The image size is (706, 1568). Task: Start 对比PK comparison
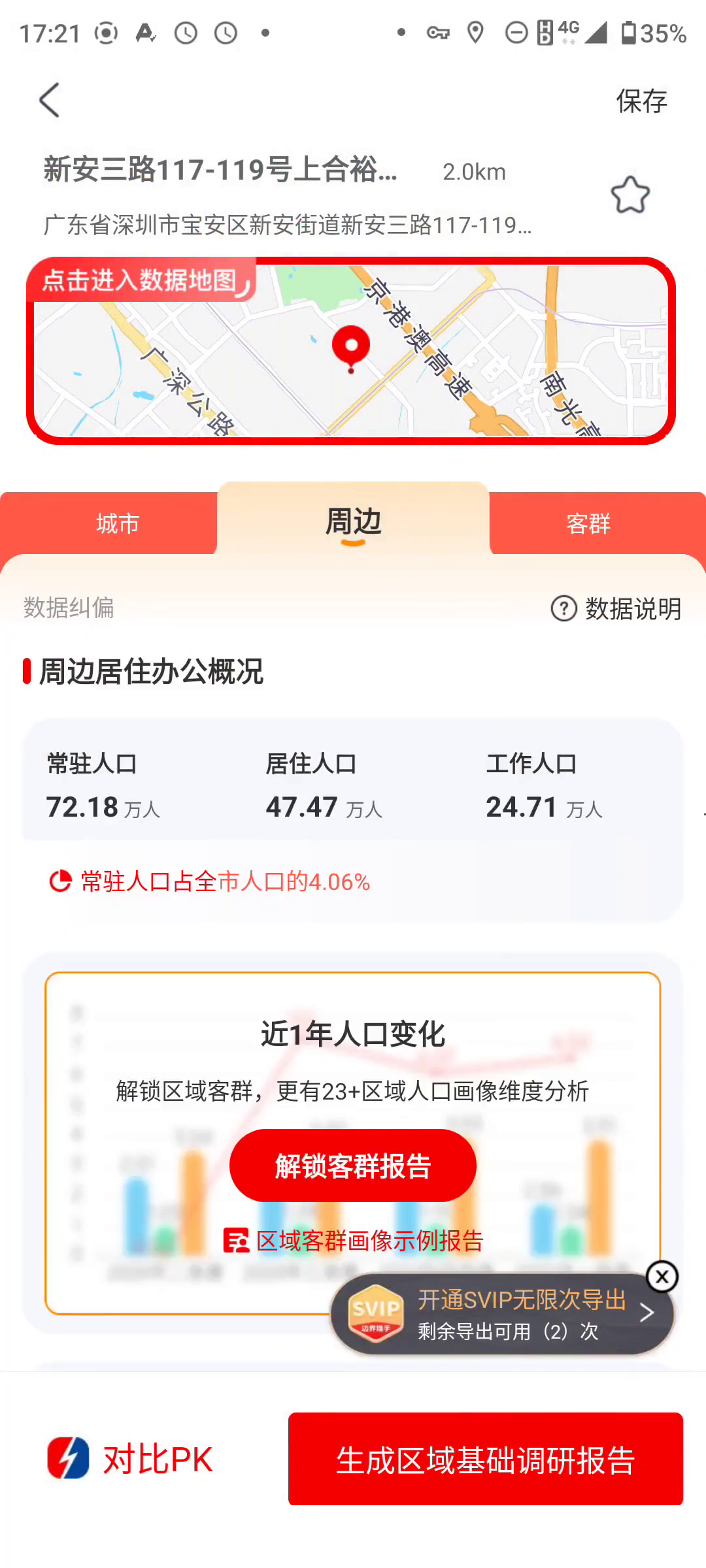(x=131, y=1458)
